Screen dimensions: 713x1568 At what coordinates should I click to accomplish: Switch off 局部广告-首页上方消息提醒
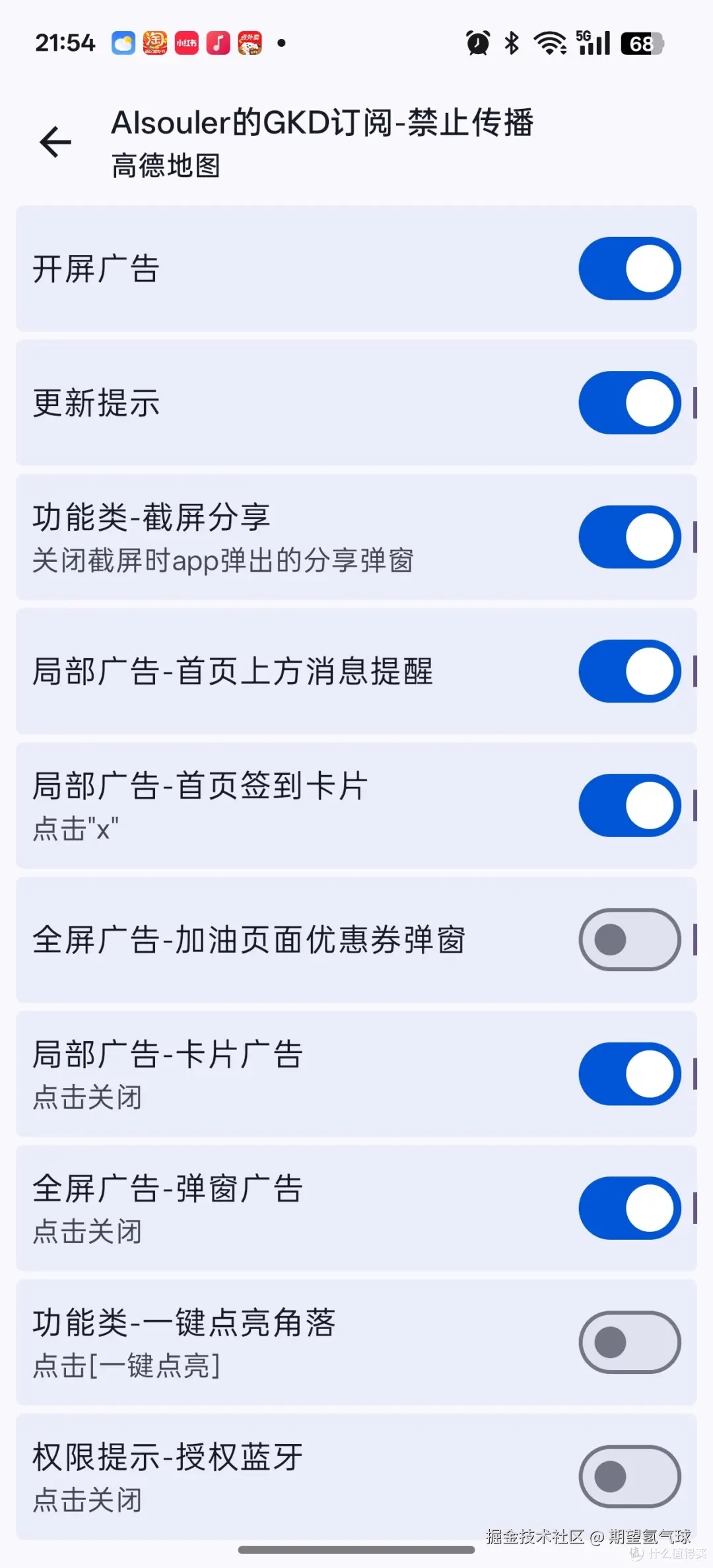[630, 671]
